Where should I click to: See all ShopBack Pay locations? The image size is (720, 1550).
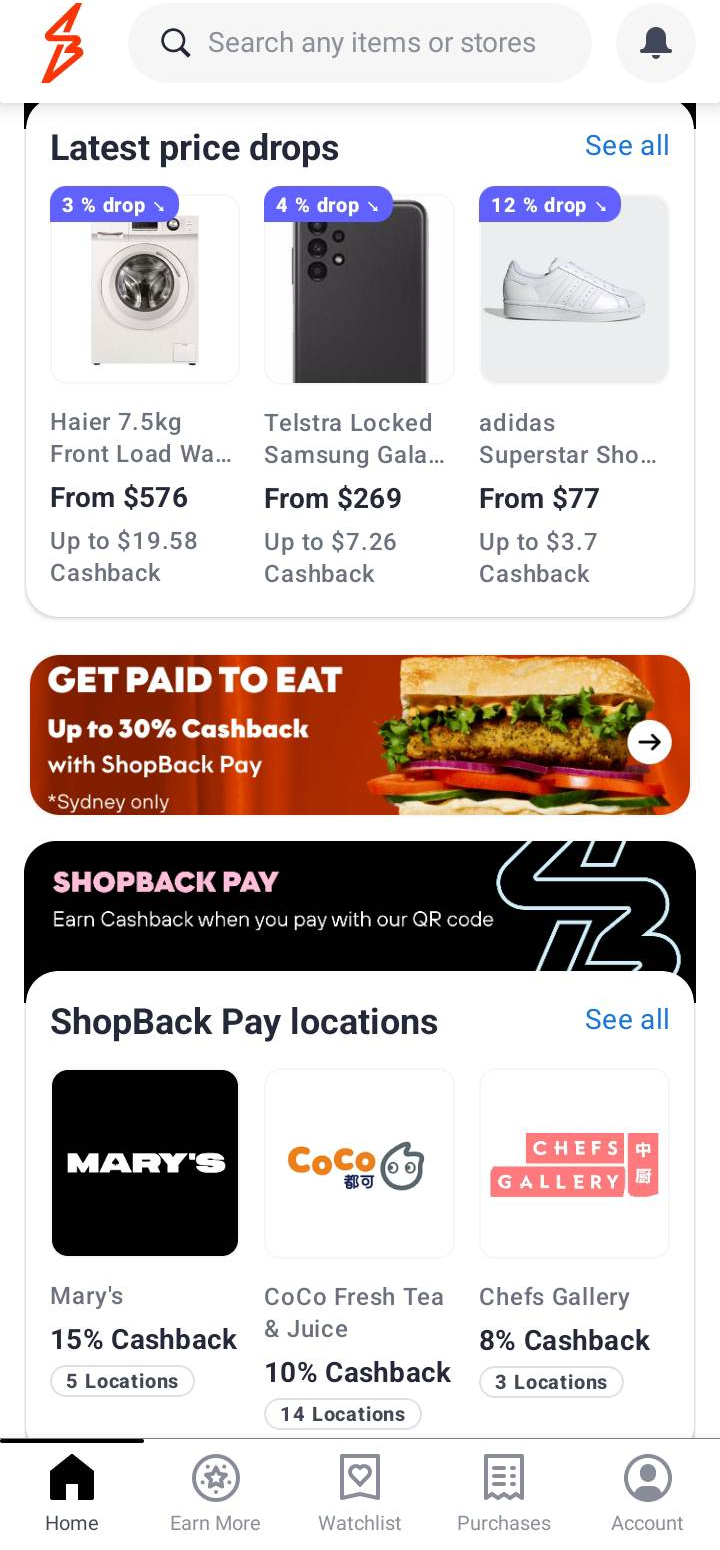tap(627, 1020)
